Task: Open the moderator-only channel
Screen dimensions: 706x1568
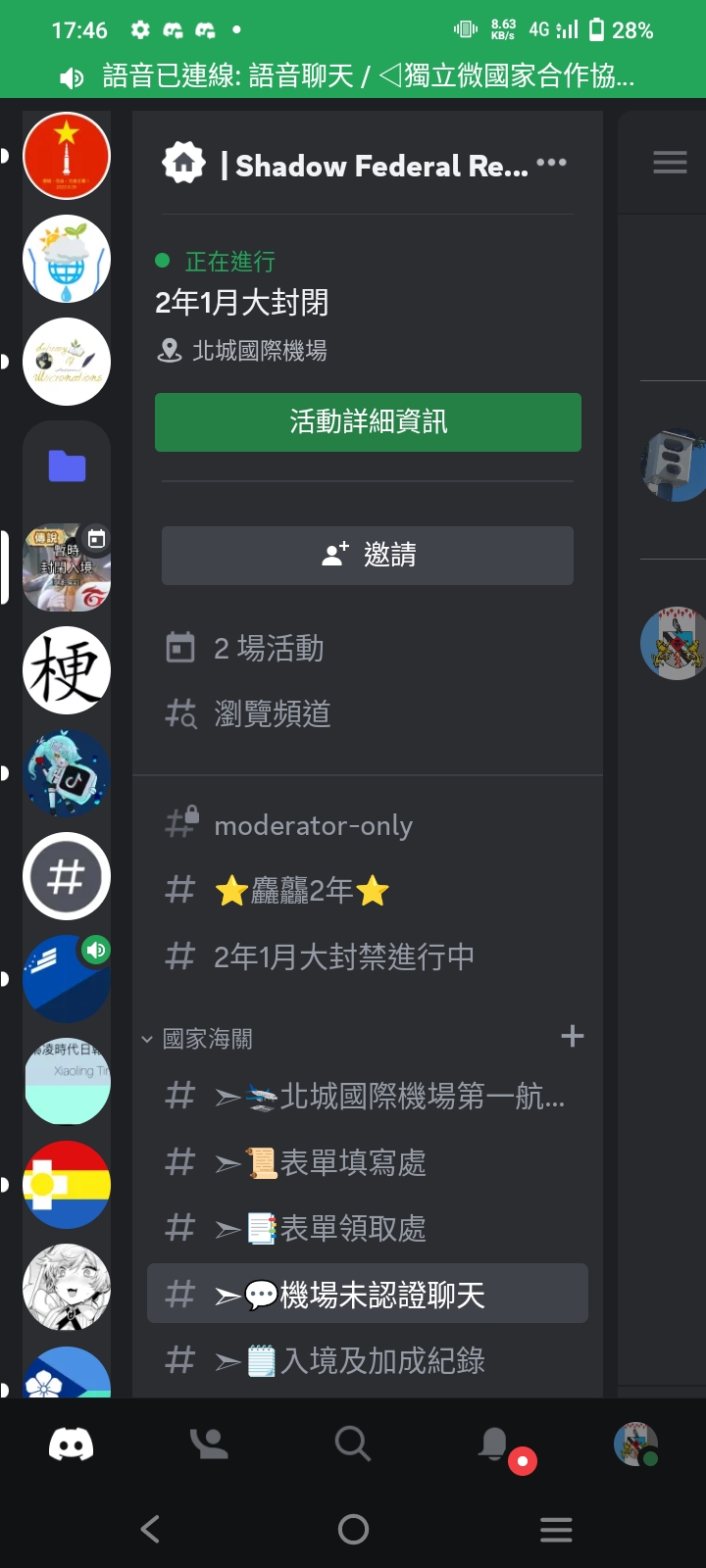Action: coord(368,825)
